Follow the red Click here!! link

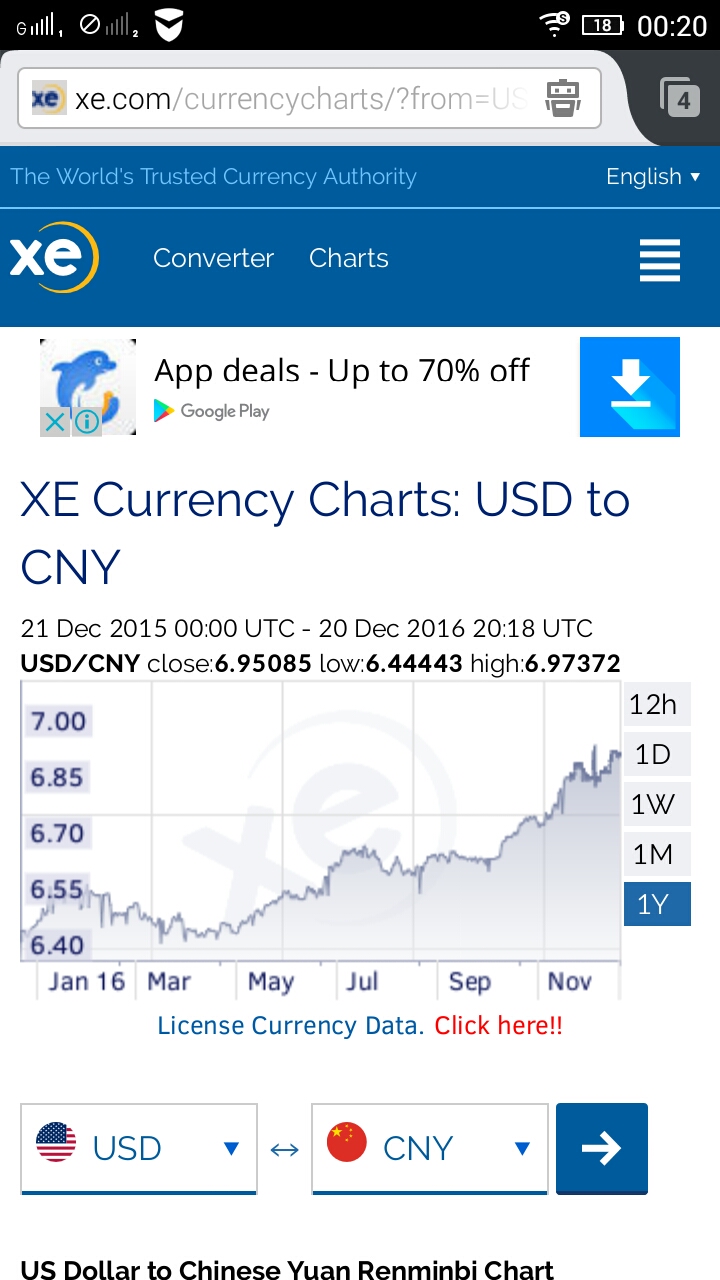click(498, 1026)
